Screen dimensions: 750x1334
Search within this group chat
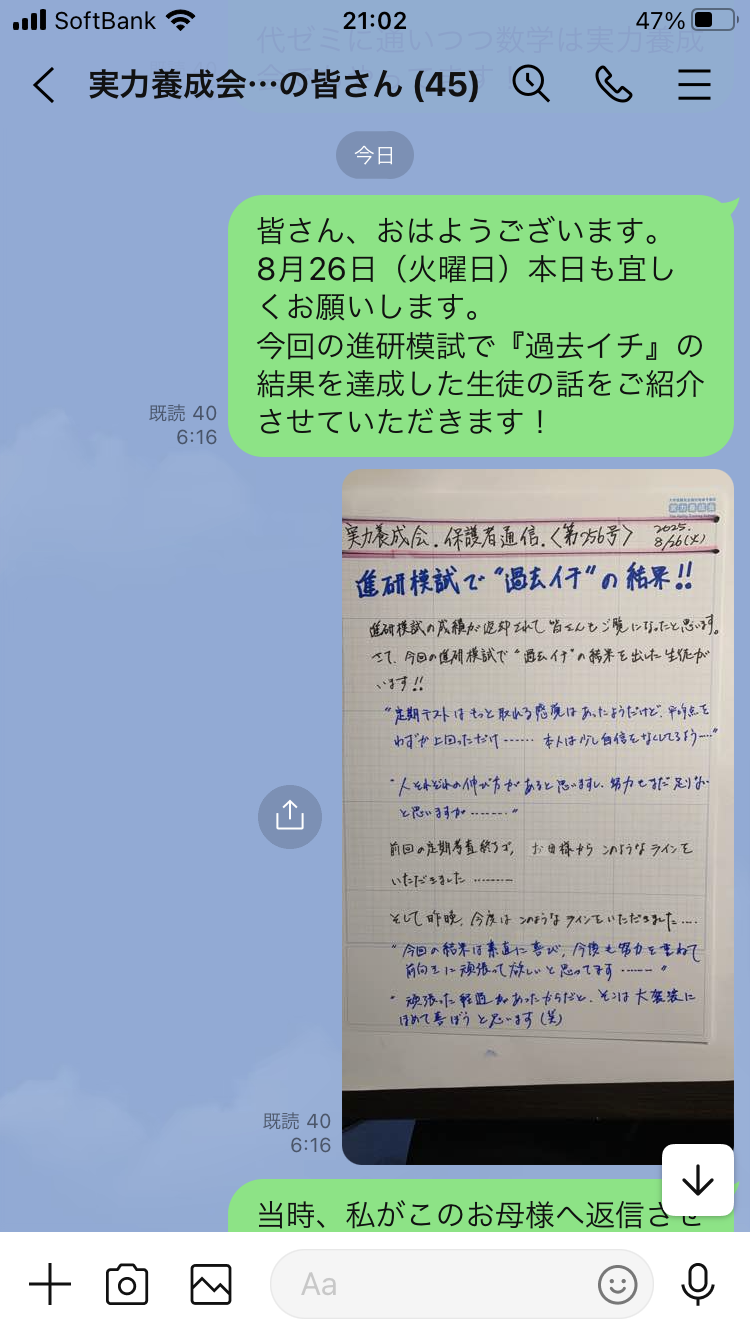click(x=531, y=85)
